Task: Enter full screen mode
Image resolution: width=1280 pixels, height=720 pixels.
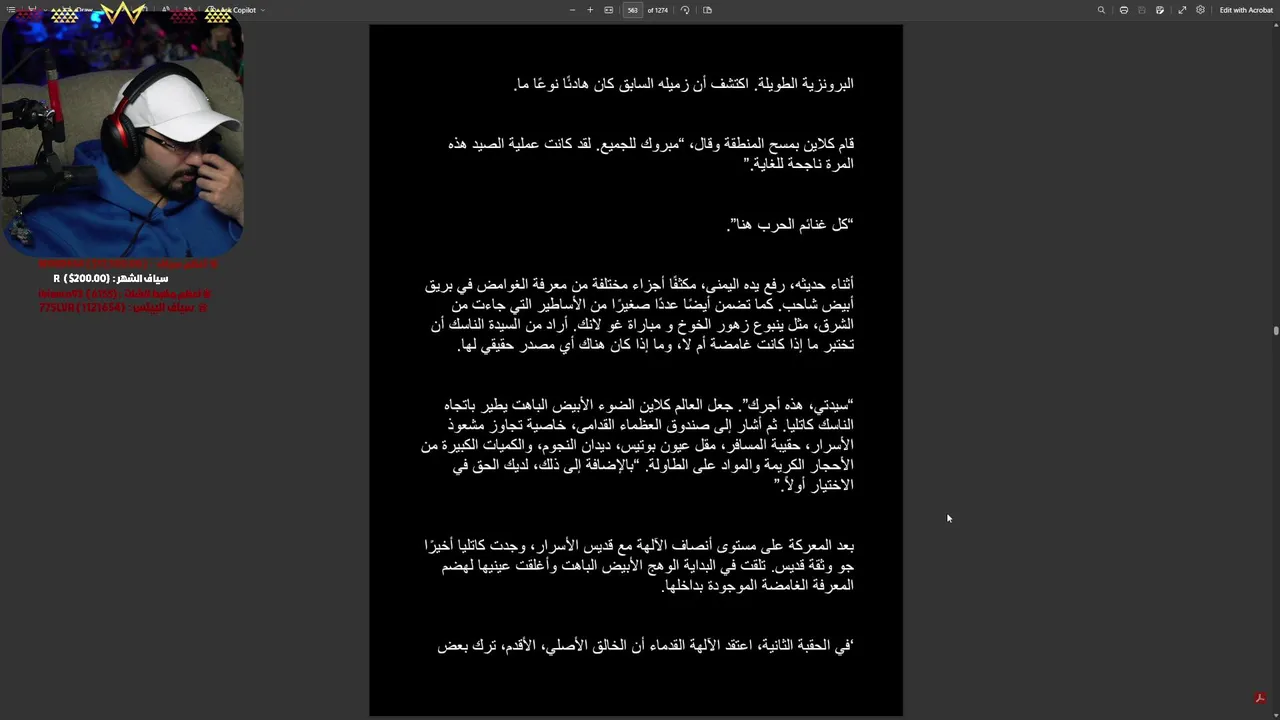Action: 1182,10
